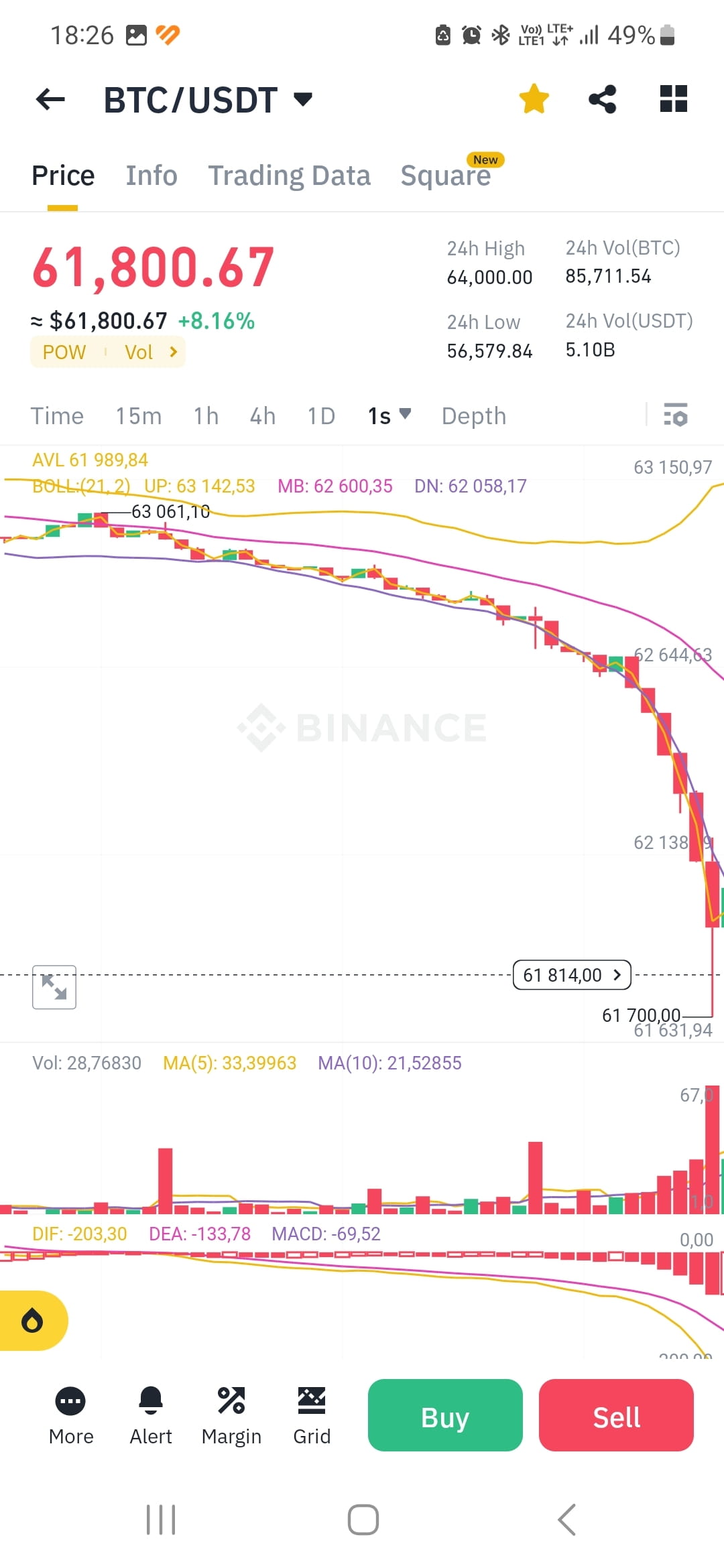This screenshot has width=724, height=1568.
Task: Tap the 61 814,00 price label on chart
Action: pyautogui.click(x=571, y=975)
